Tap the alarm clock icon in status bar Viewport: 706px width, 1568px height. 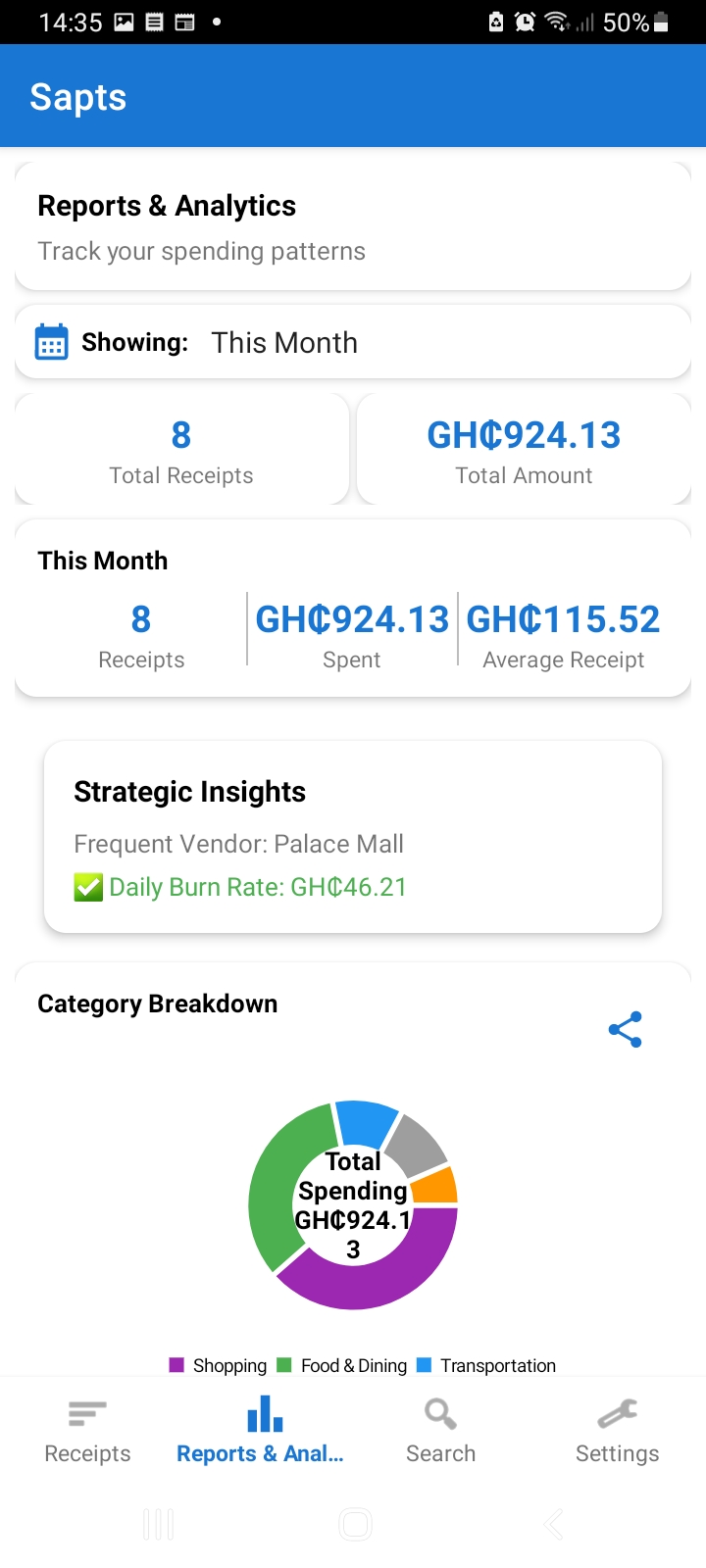(x=526, y=22)
